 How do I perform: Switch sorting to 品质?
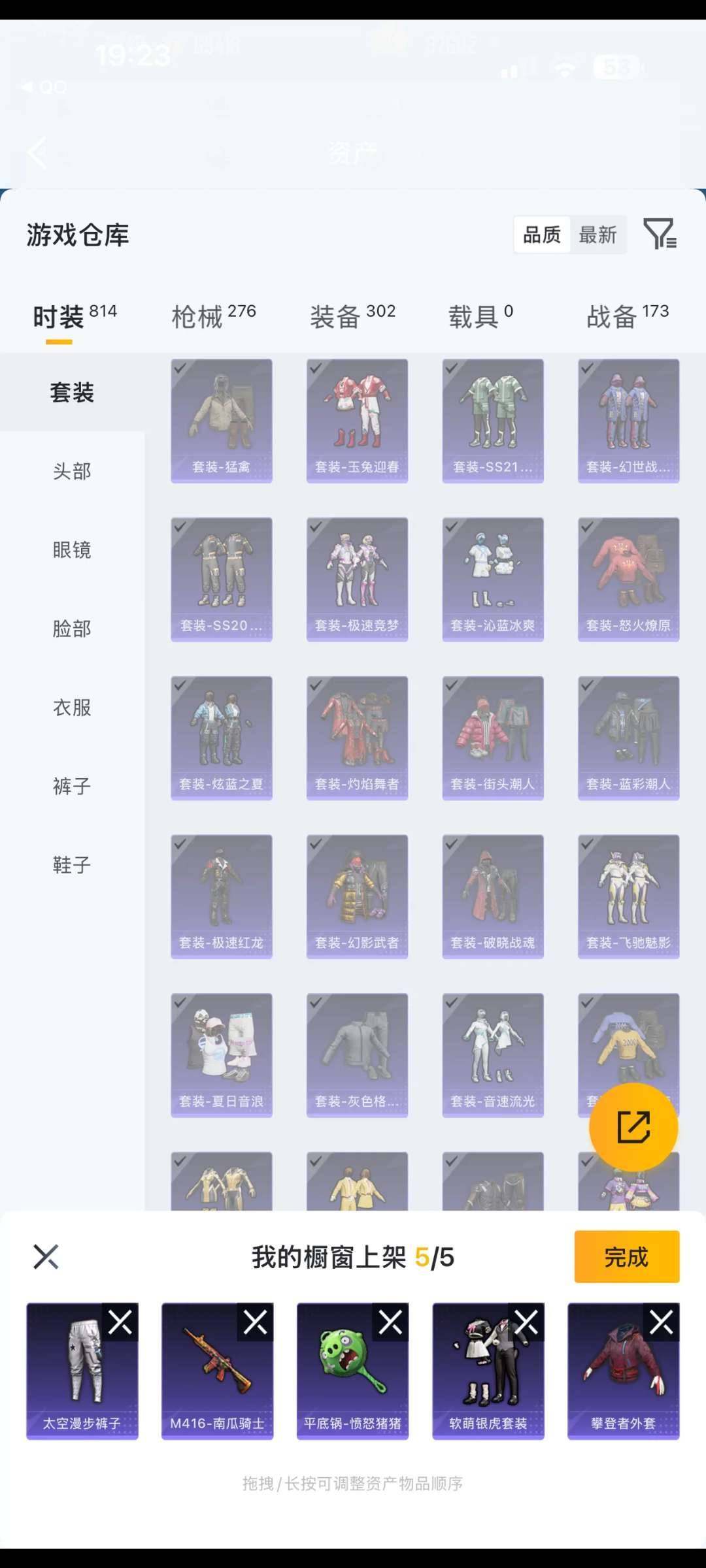pyautogui.click(x=541, y=234)
